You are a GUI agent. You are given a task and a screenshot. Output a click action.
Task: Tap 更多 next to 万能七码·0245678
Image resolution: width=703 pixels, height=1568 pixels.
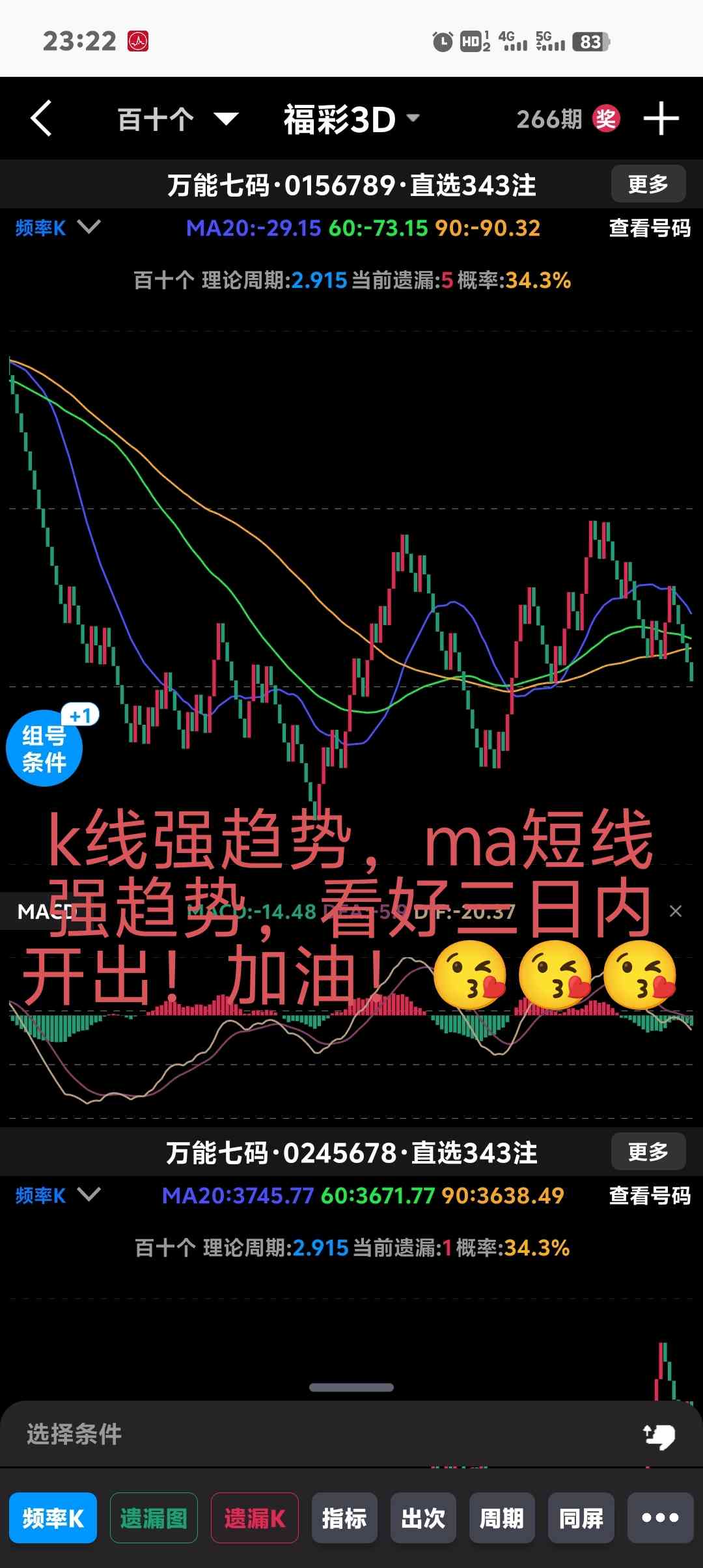648,1152
